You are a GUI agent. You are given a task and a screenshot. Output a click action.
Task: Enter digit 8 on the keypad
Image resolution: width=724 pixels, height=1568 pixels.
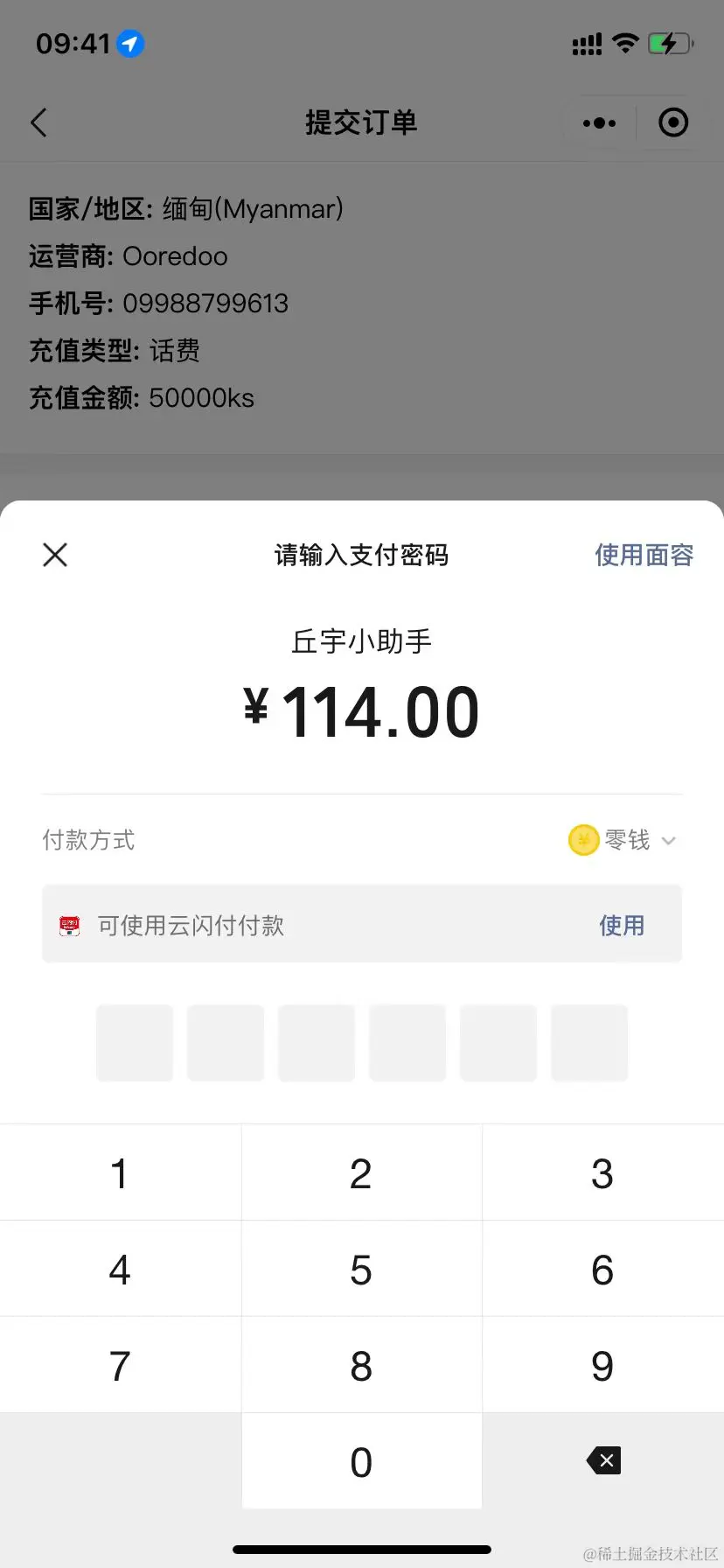click(361, 1366)
